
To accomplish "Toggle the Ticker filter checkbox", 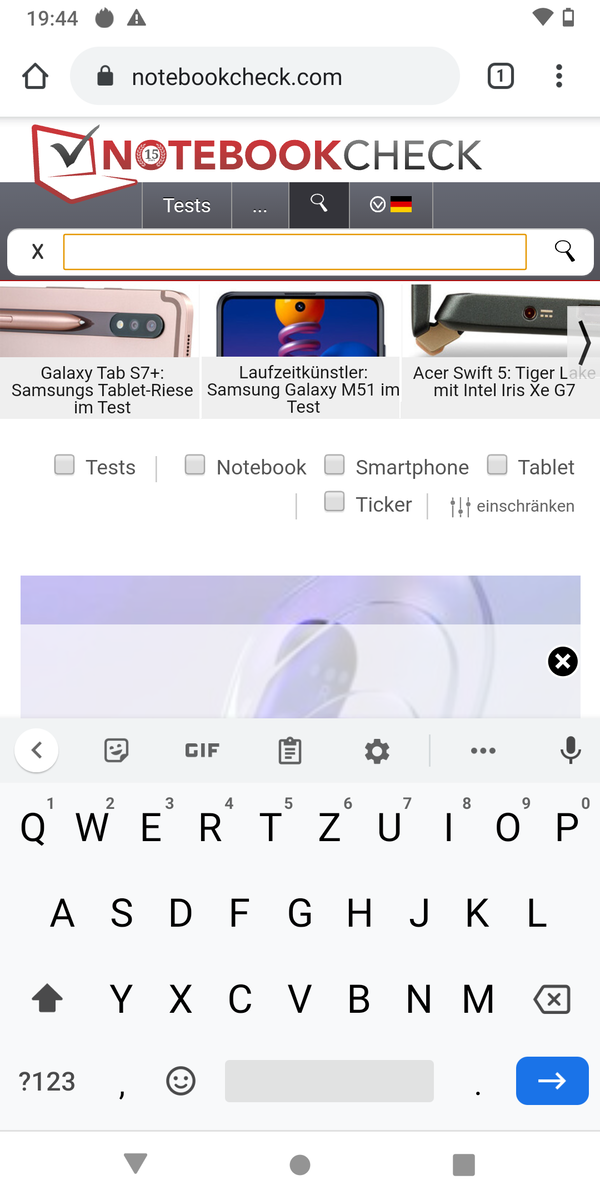I will click(335, 503).
